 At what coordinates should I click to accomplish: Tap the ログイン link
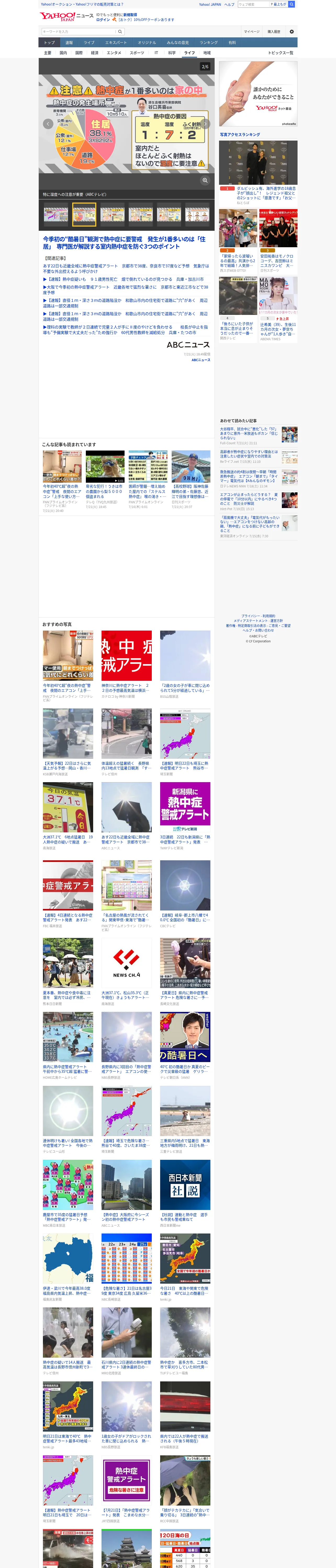pyautogui.click(x=103, y=20)
